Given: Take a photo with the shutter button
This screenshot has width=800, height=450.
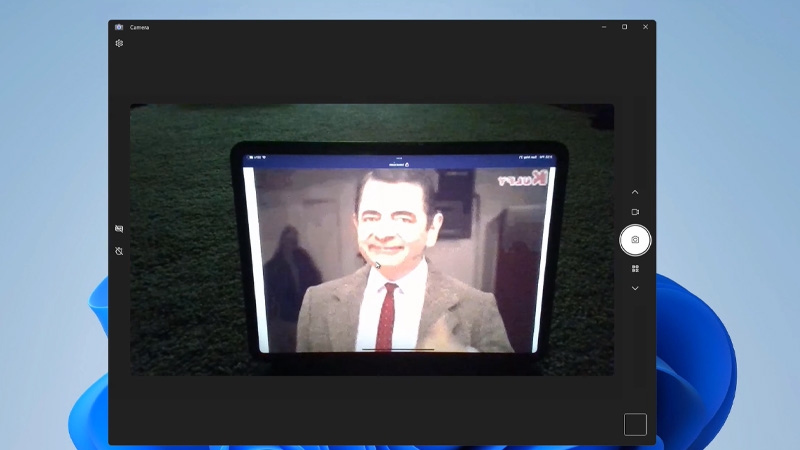Looking at the screenshot, I should click(635, 240).
